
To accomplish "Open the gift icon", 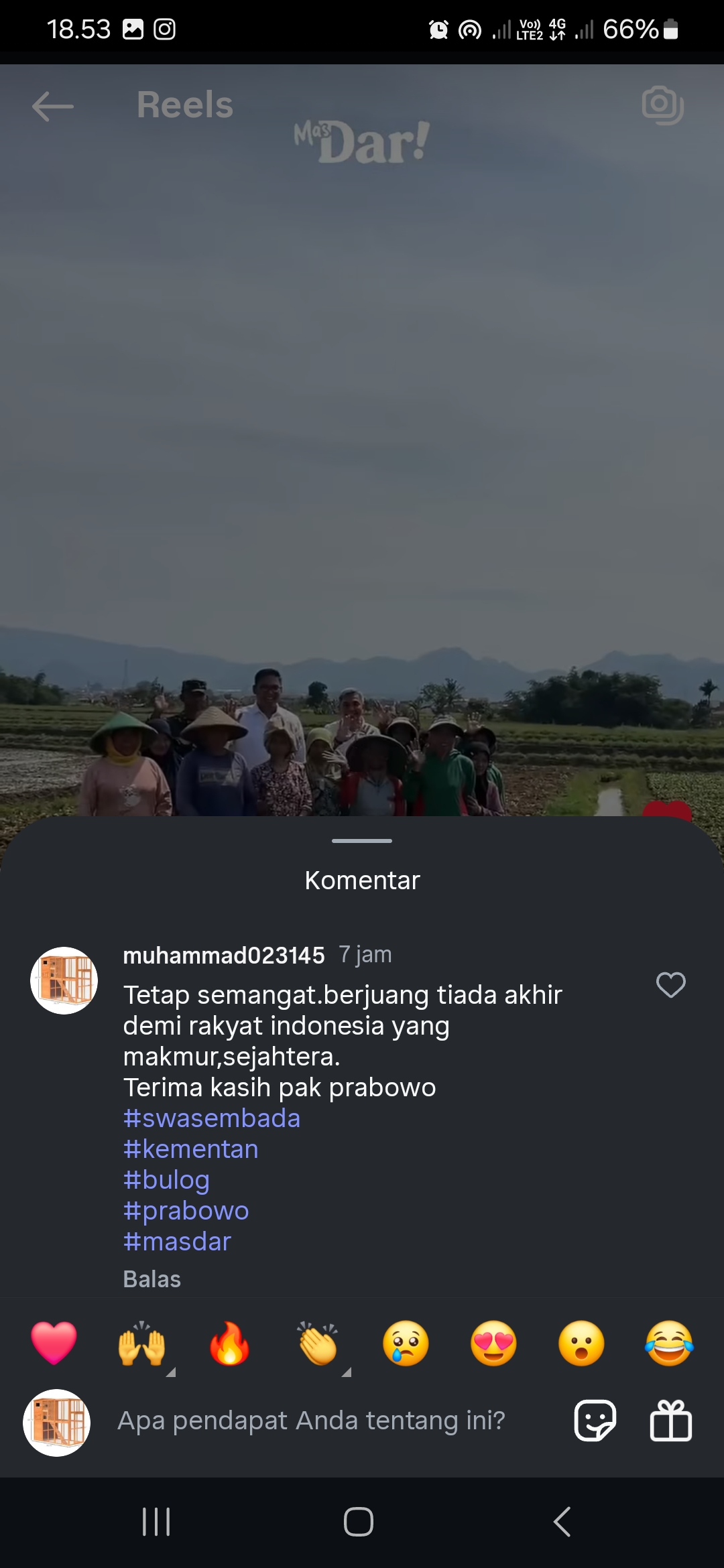I will click(x=670, y=1421).
